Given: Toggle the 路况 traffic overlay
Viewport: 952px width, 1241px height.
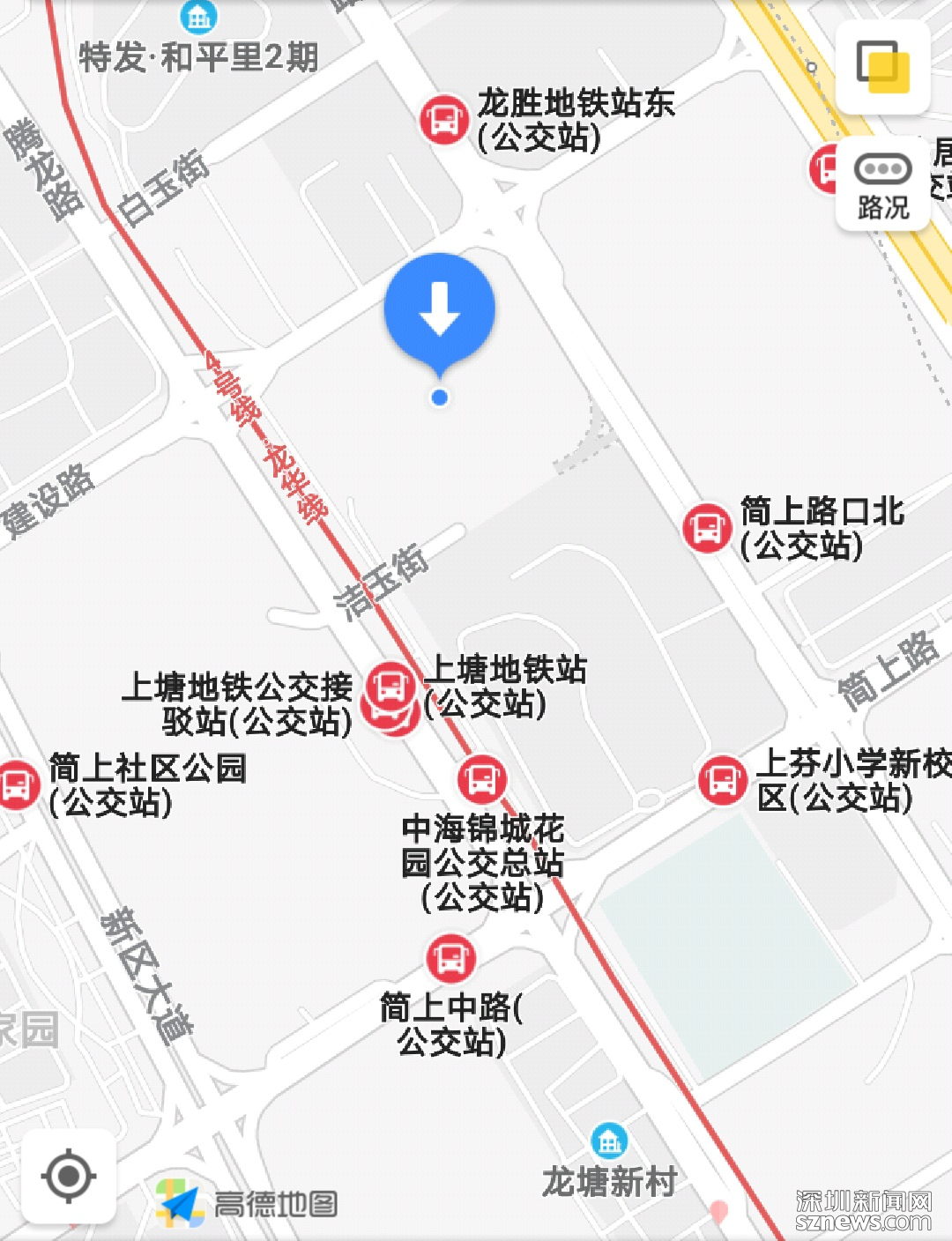Looking at the screenshot, I should [x=882, y=183].
